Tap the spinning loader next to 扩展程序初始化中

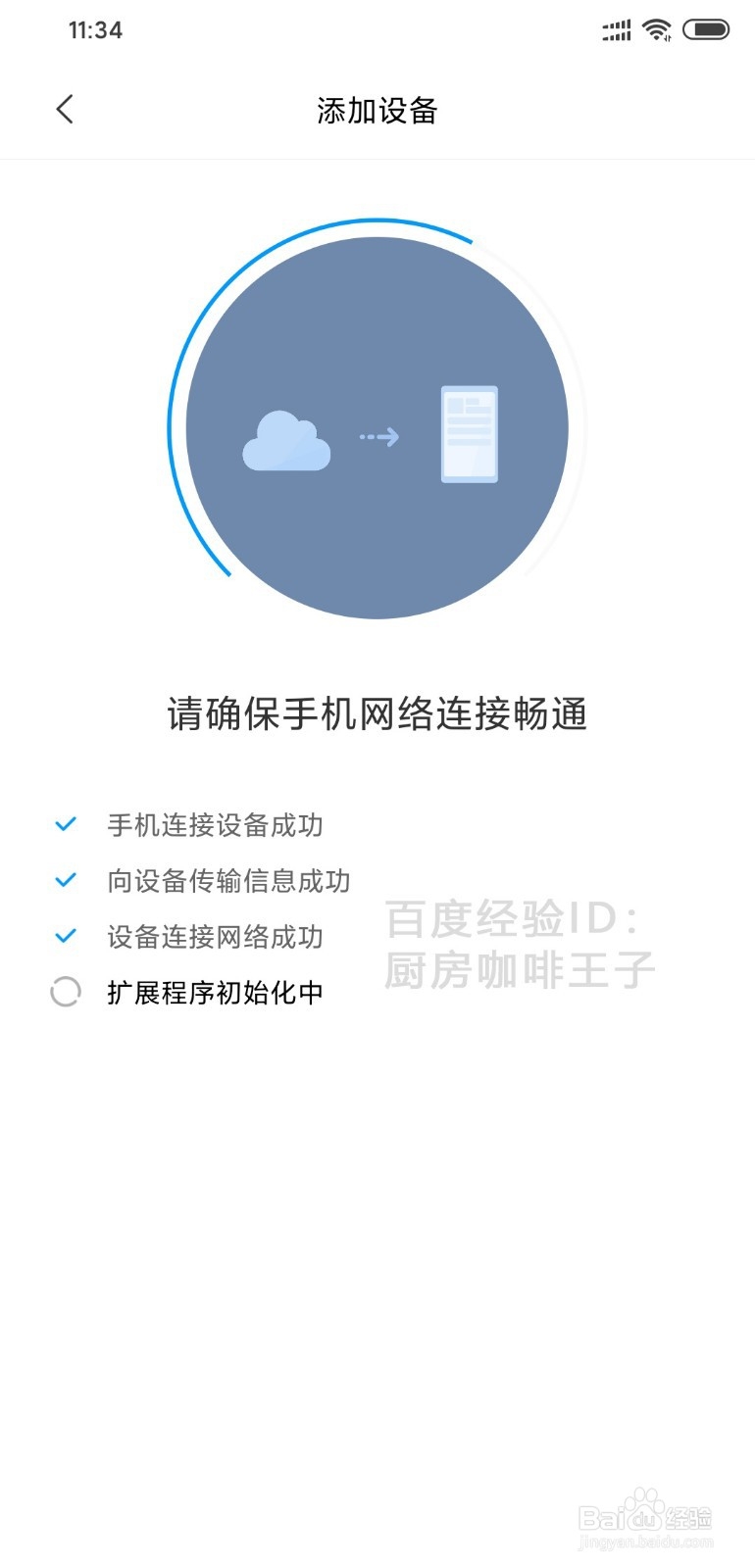66,992
